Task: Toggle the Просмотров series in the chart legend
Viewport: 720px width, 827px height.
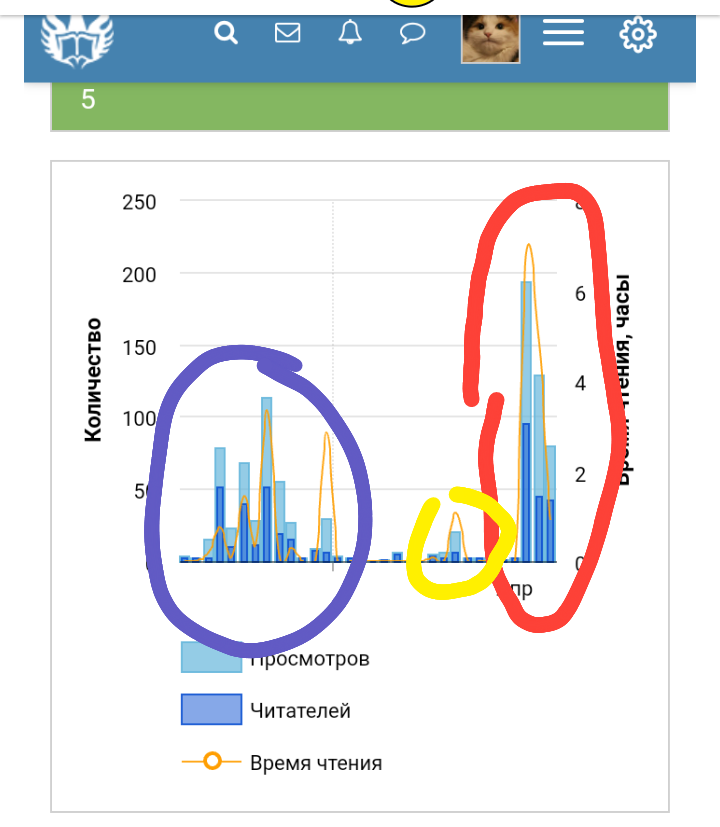Action: pyautogui.click(x=309, y=659)
